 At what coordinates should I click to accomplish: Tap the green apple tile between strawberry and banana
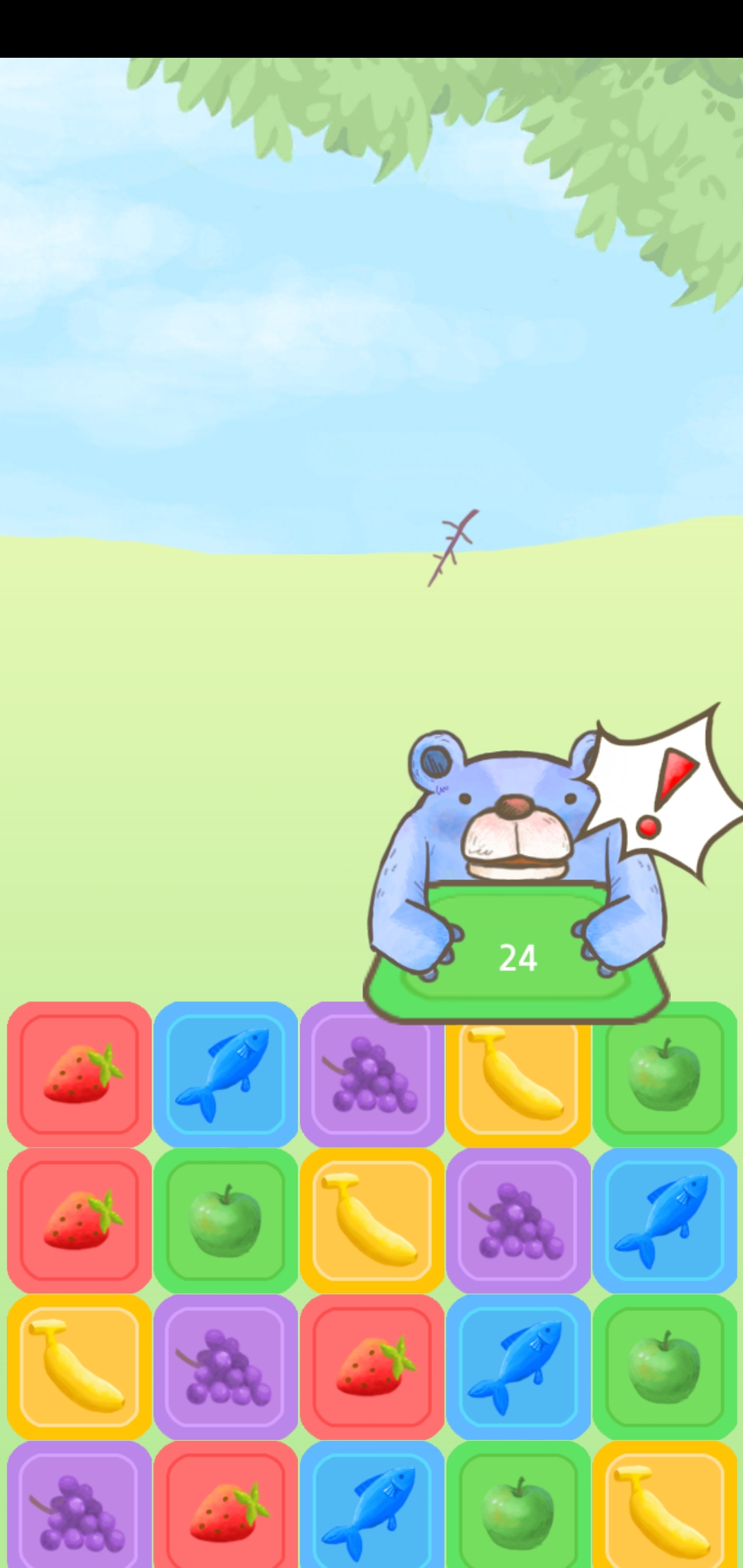point(225,1220)
